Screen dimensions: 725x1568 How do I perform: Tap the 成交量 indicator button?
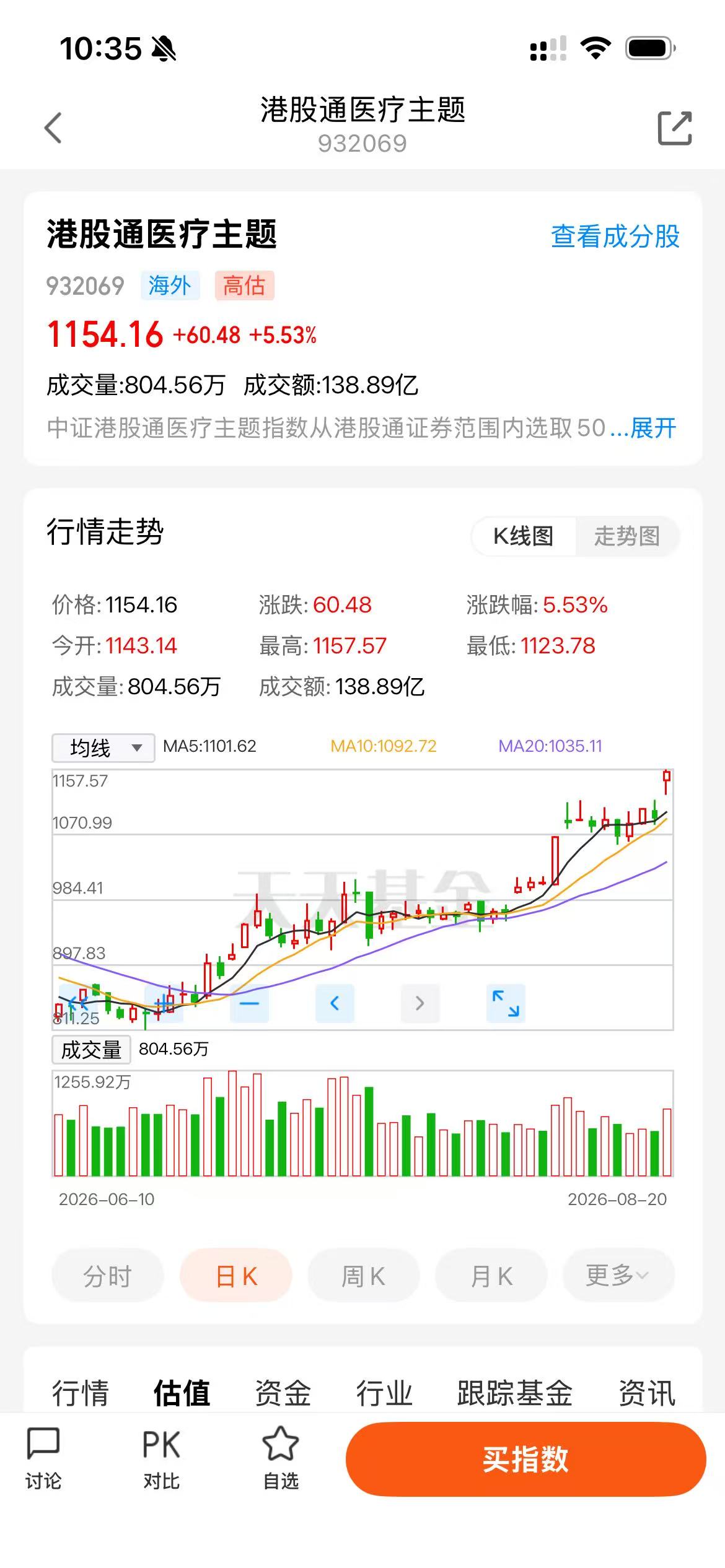(x=91, y=1049)
